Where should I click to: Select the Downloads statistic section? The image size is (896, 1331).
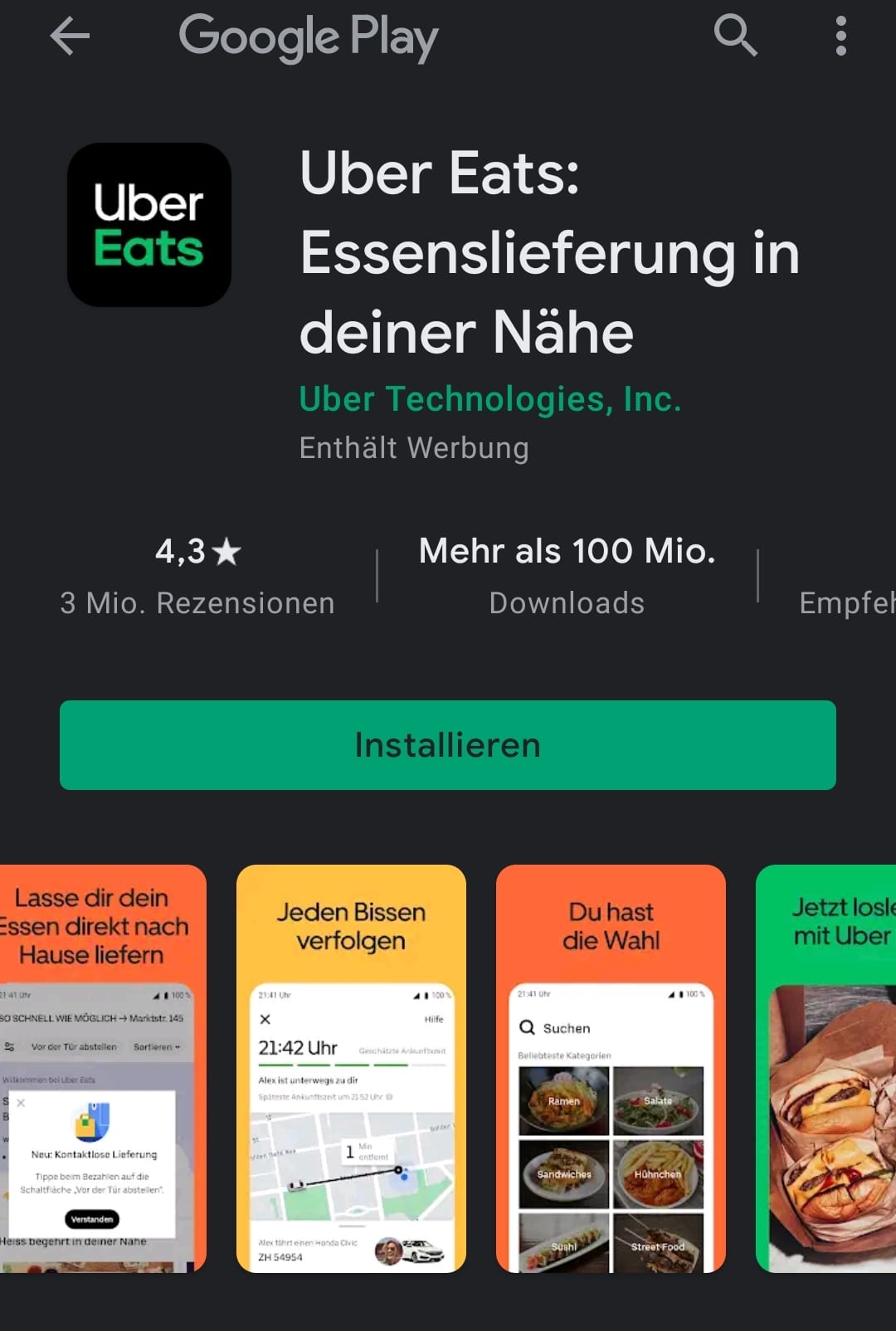pyautogui.click(x=566, y=603)
